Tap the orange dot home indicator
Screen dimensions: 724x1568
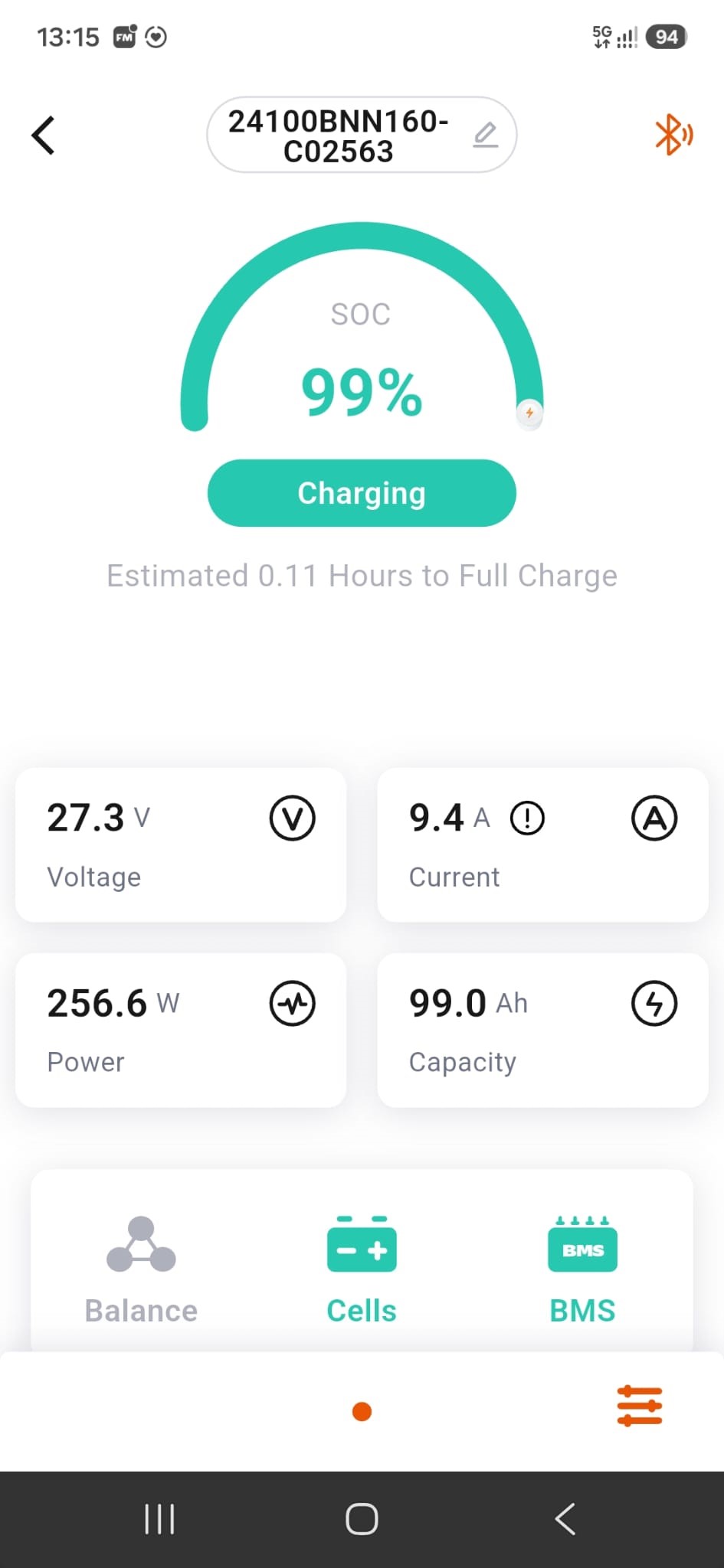(x=362, y=1411)
